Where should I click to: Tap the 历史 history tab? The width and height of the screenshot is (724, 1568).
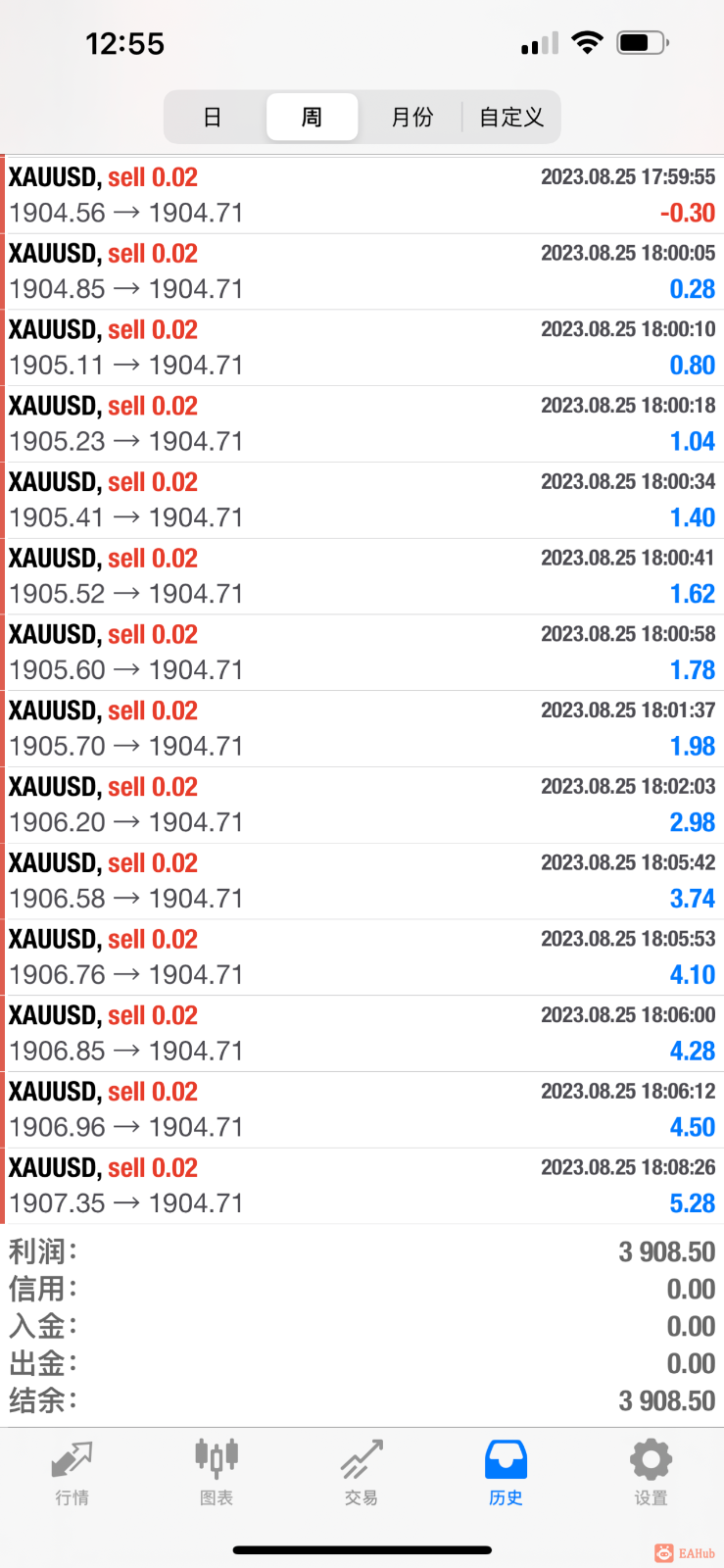pos(506,1472)
